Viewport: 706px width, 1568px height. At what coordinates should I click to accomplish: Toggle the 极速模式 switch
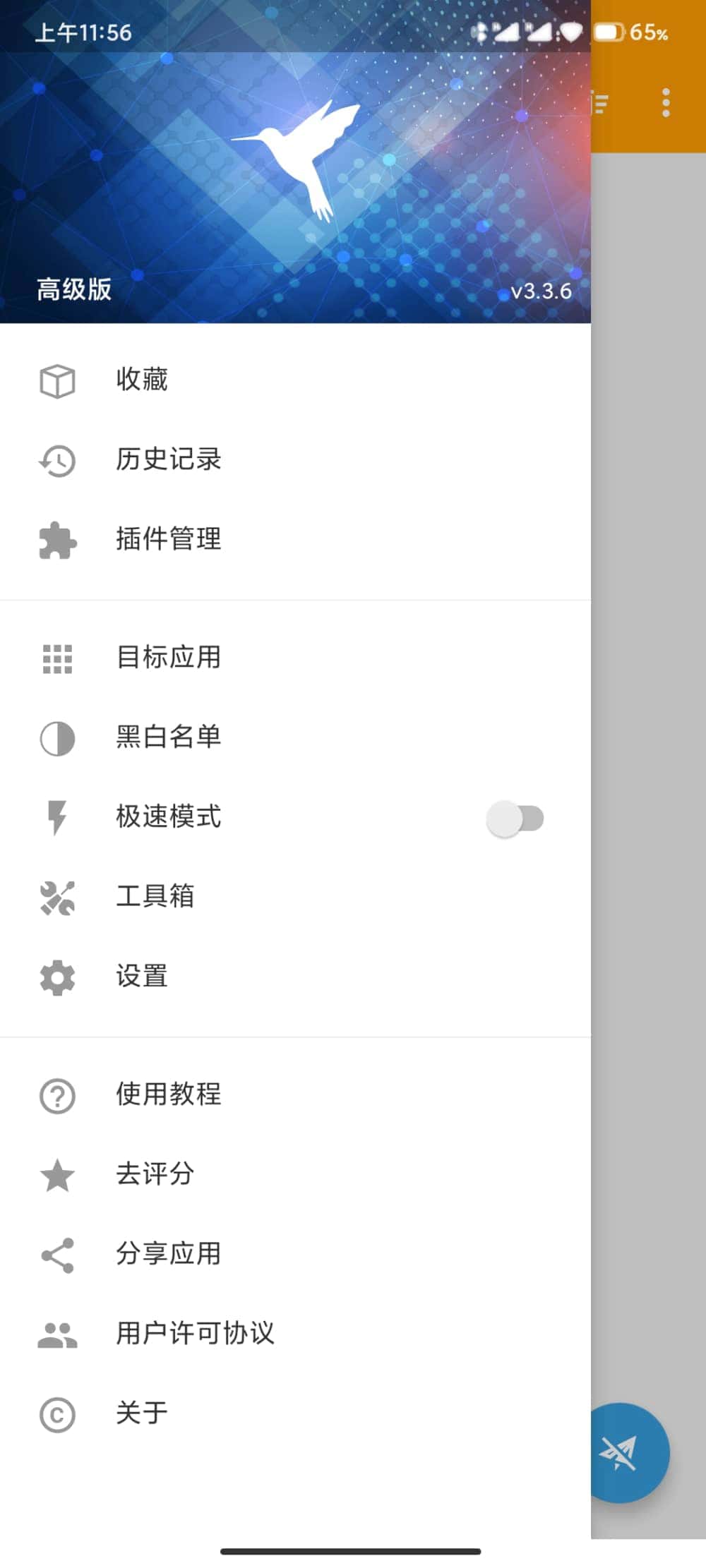[x=515, y=819]
